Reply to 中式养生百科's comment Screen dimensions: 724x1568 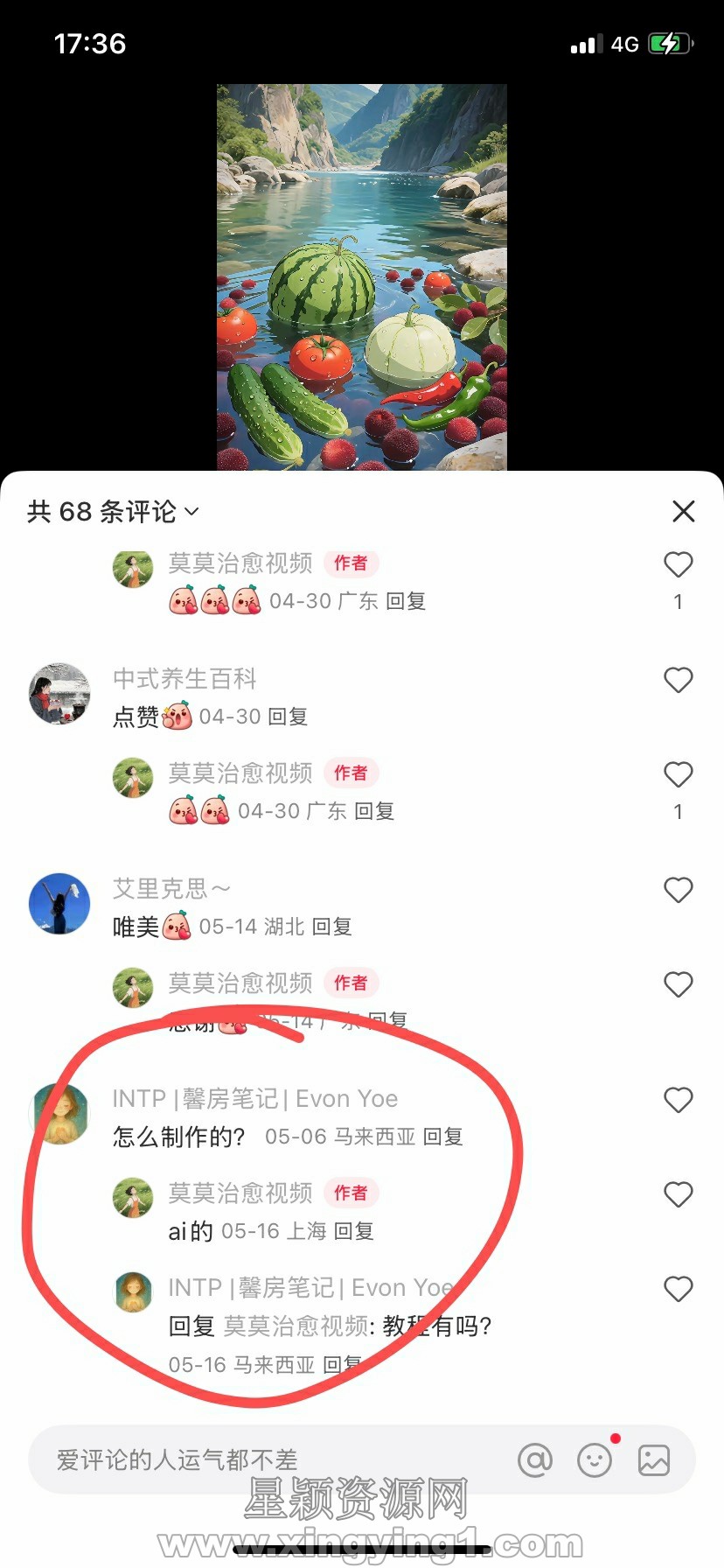(x=288, y=717)
